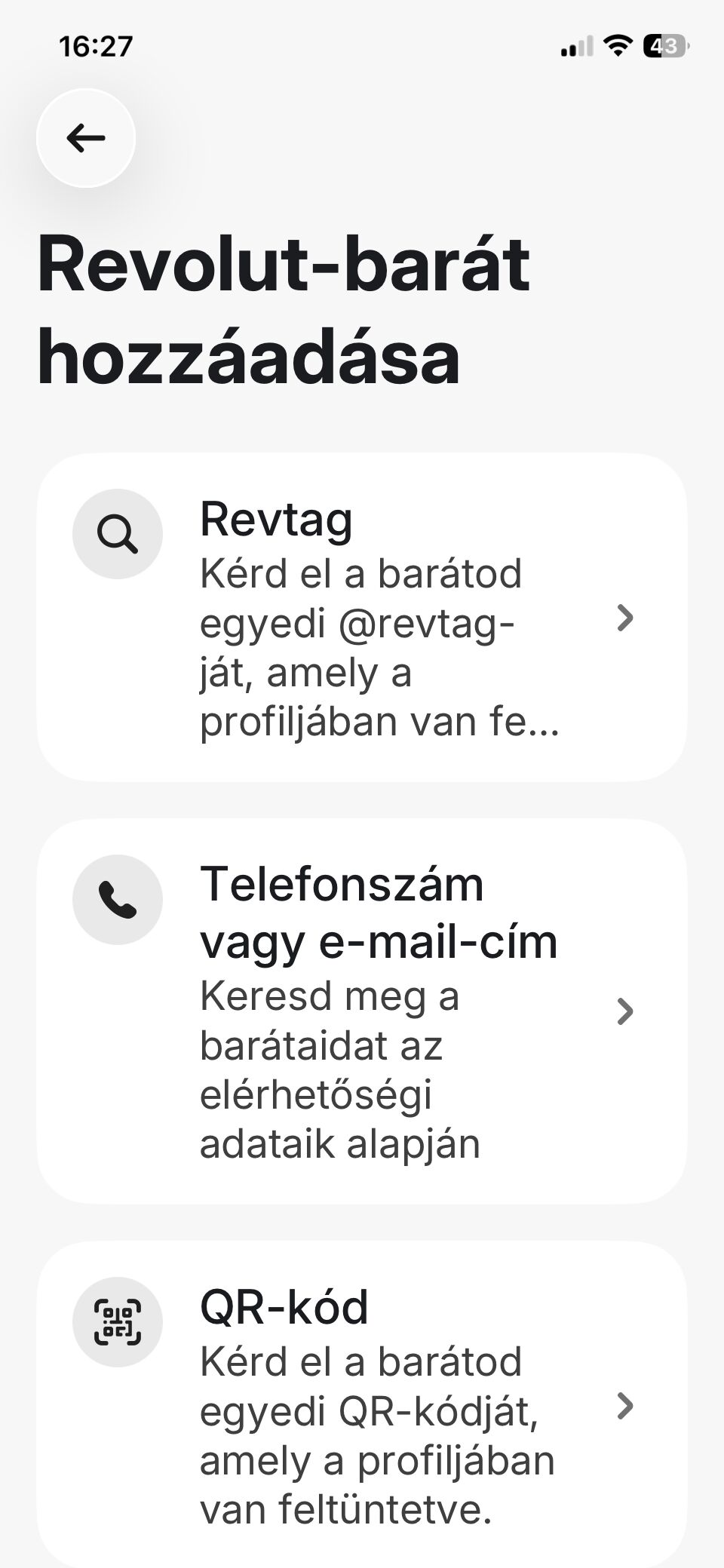Select the QR-kód option
Screen dimensions: 724x1568
(x=362, y=1406)
